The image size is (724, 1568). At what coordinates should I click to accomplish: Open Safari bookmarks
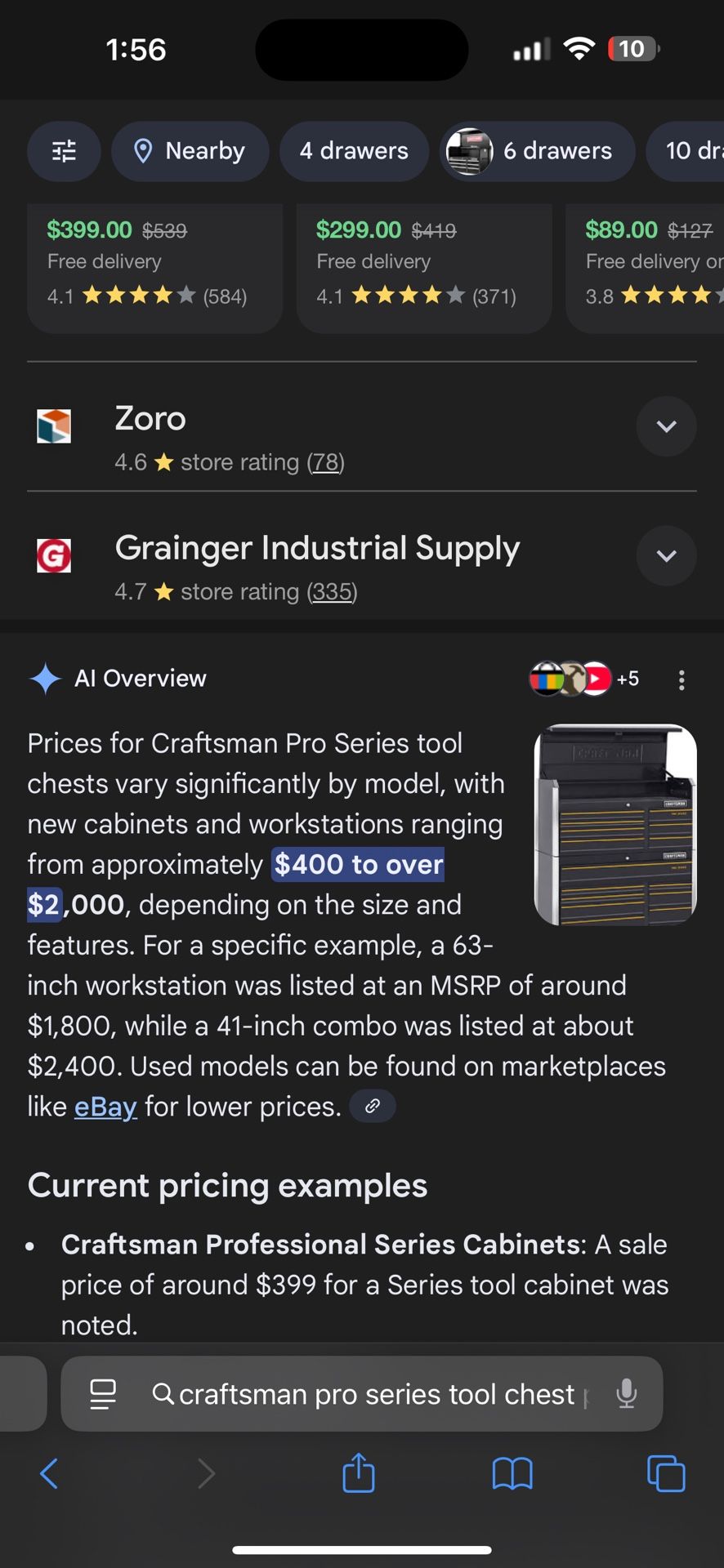[512, 1474]
